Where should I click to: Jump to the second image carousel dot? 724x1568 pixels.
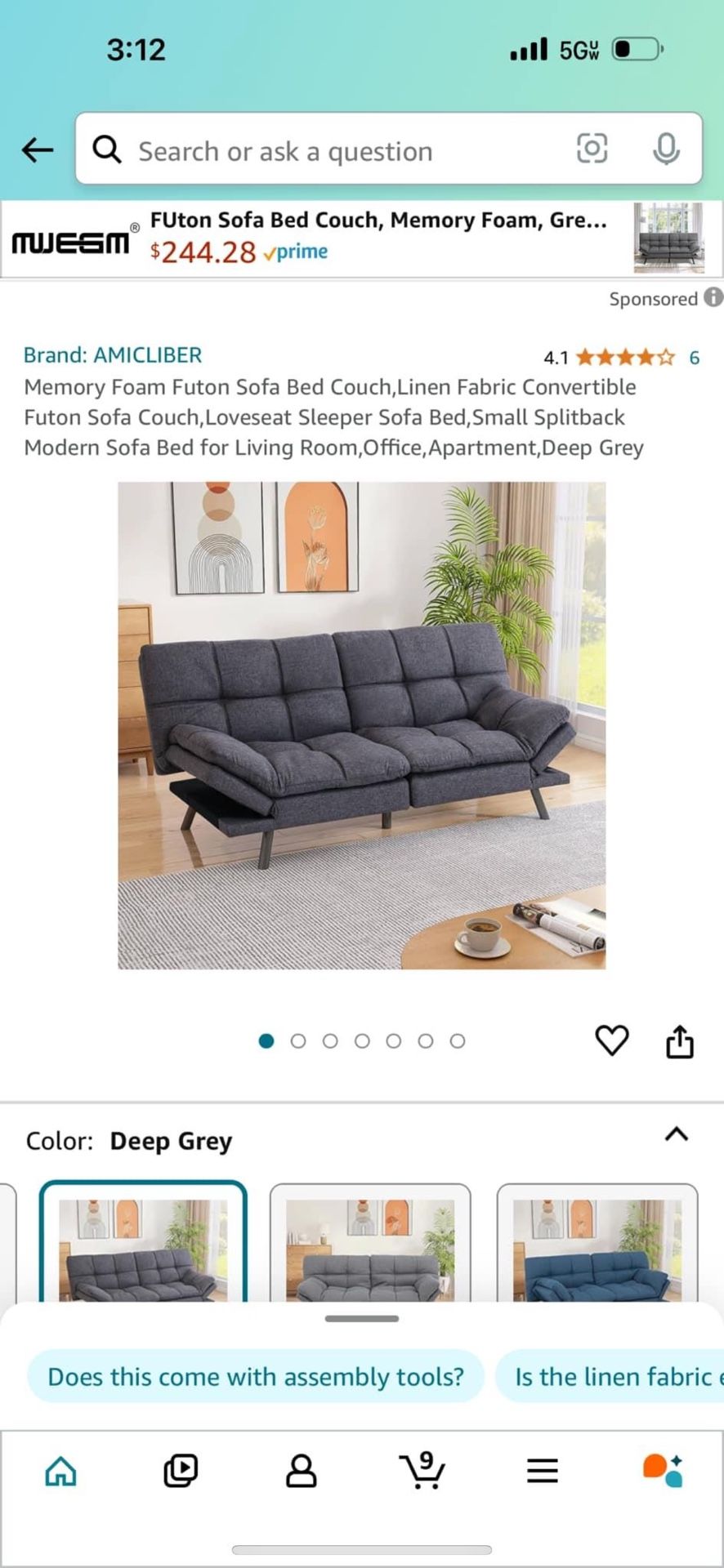298,1040
